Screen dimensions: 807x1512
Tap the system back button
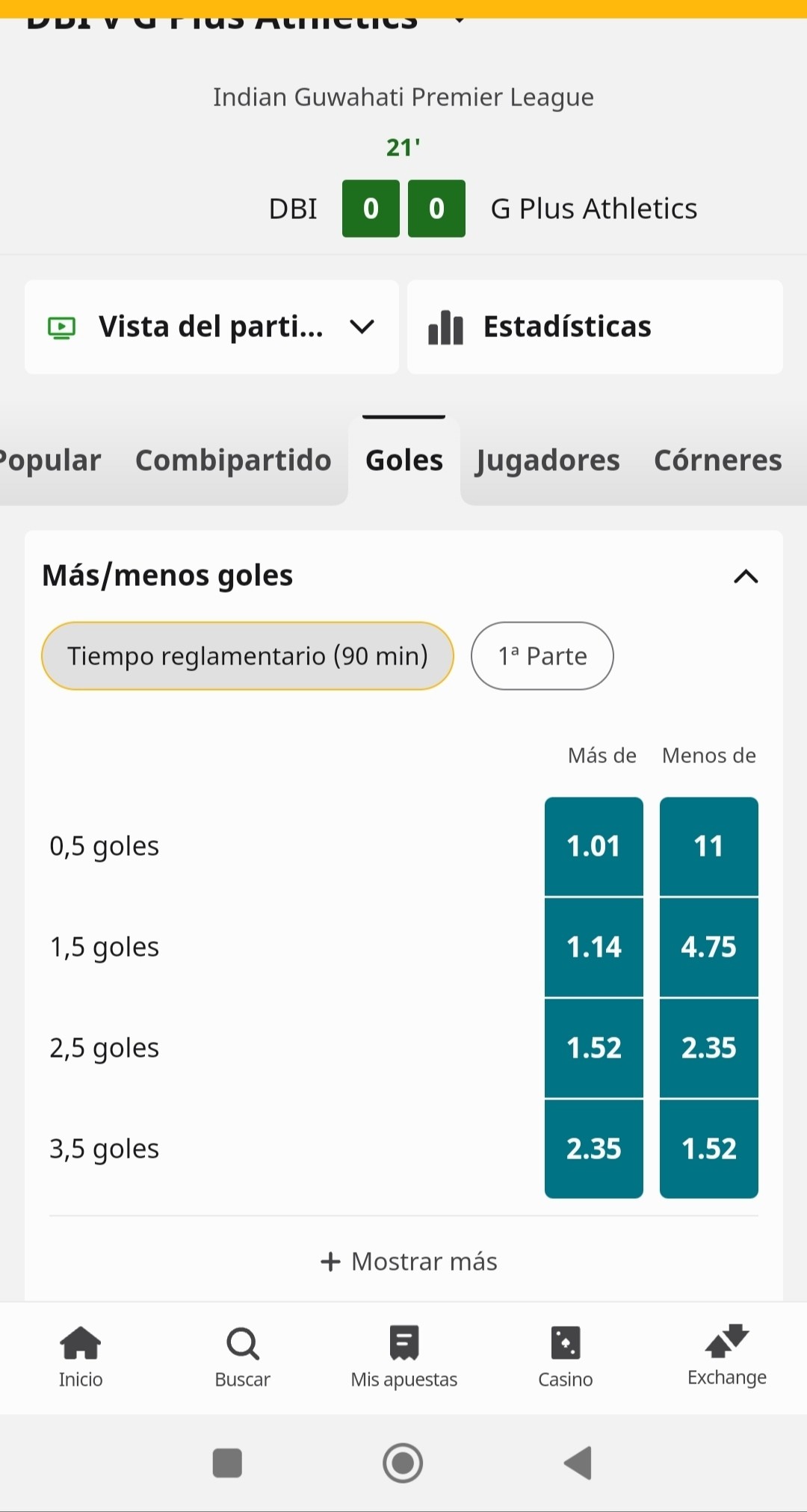pos(578,1463)
